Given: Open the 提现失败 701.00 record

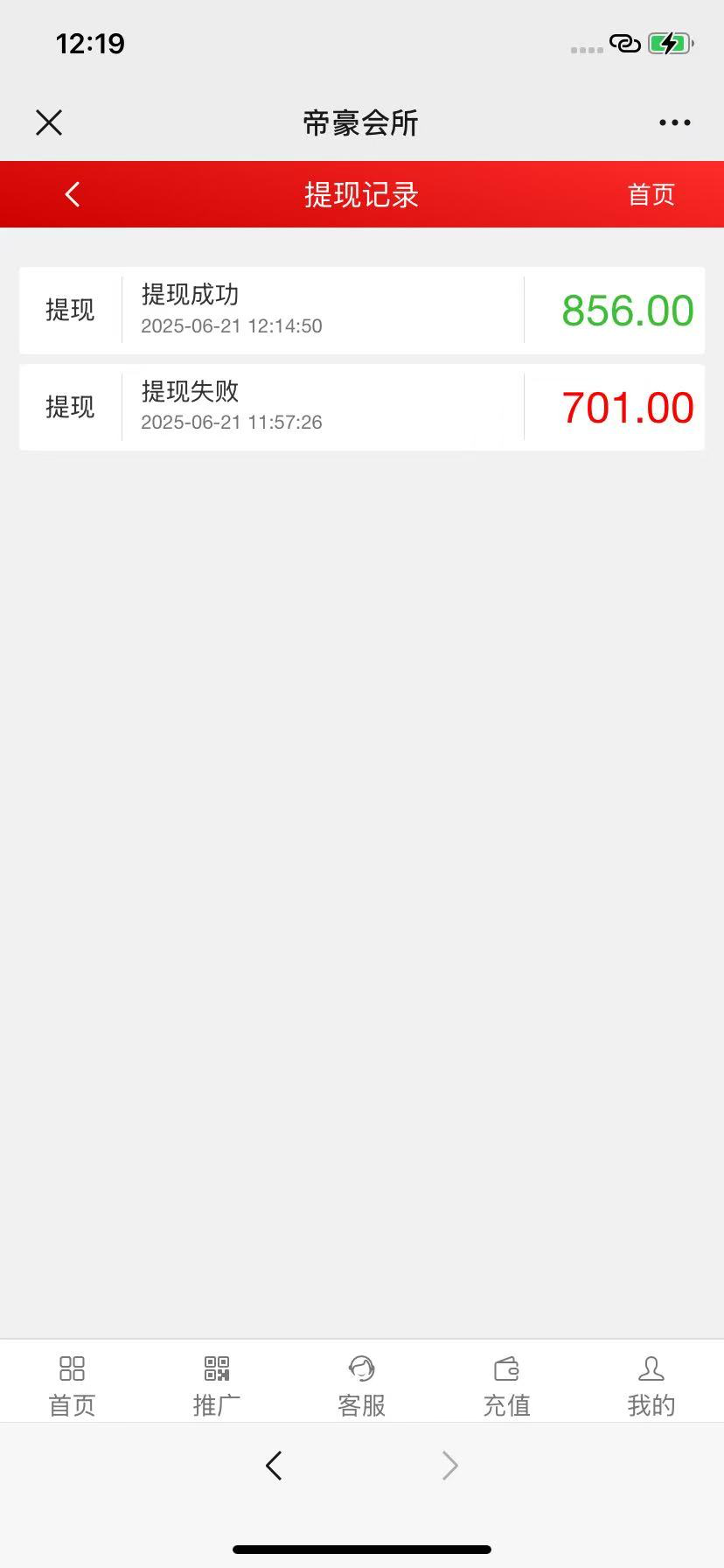Looking at the screenshot, I should tap(362, 407).
